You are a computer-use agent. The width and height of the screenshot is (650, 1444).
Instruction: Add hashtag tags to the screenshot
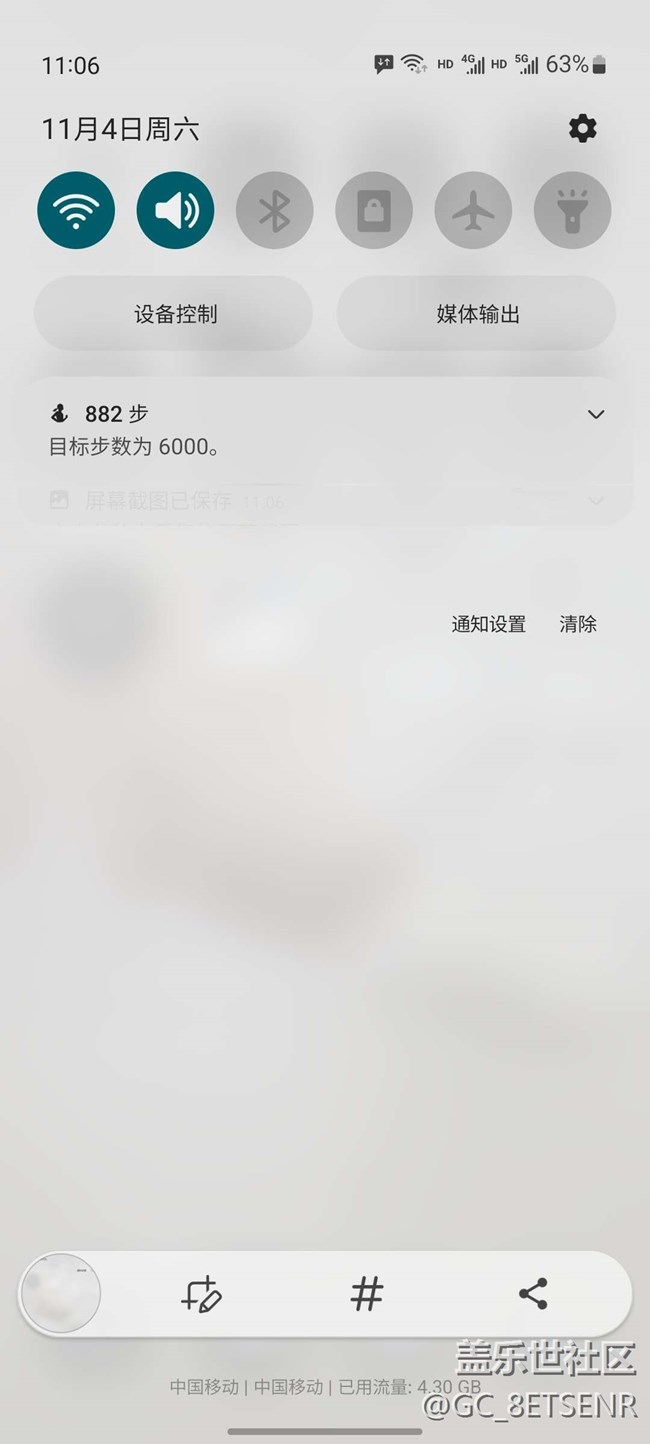click(x=367, y=1295)
